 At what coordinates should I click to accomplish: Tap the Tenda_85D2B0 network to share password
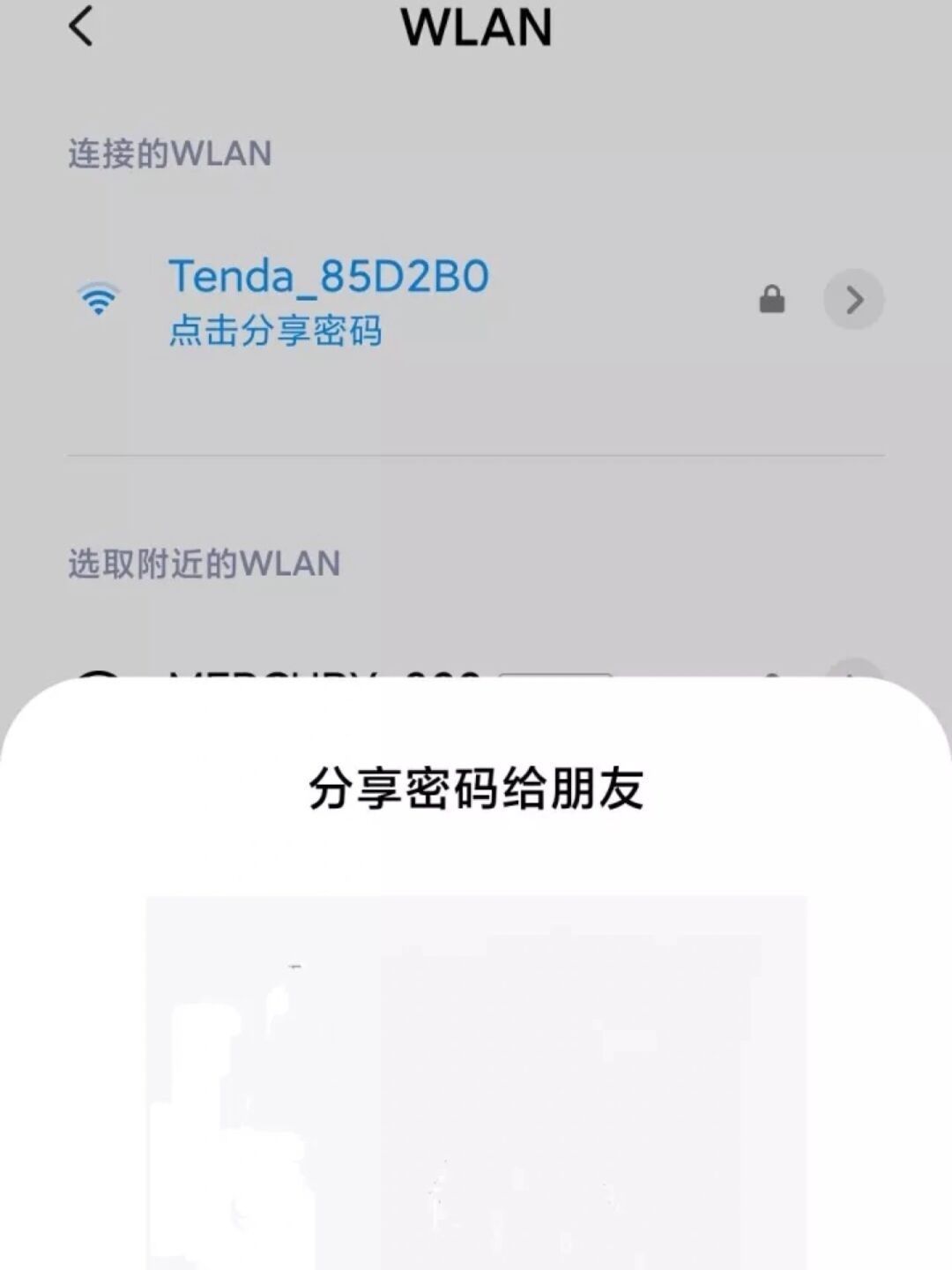click(x=328, y=300)
